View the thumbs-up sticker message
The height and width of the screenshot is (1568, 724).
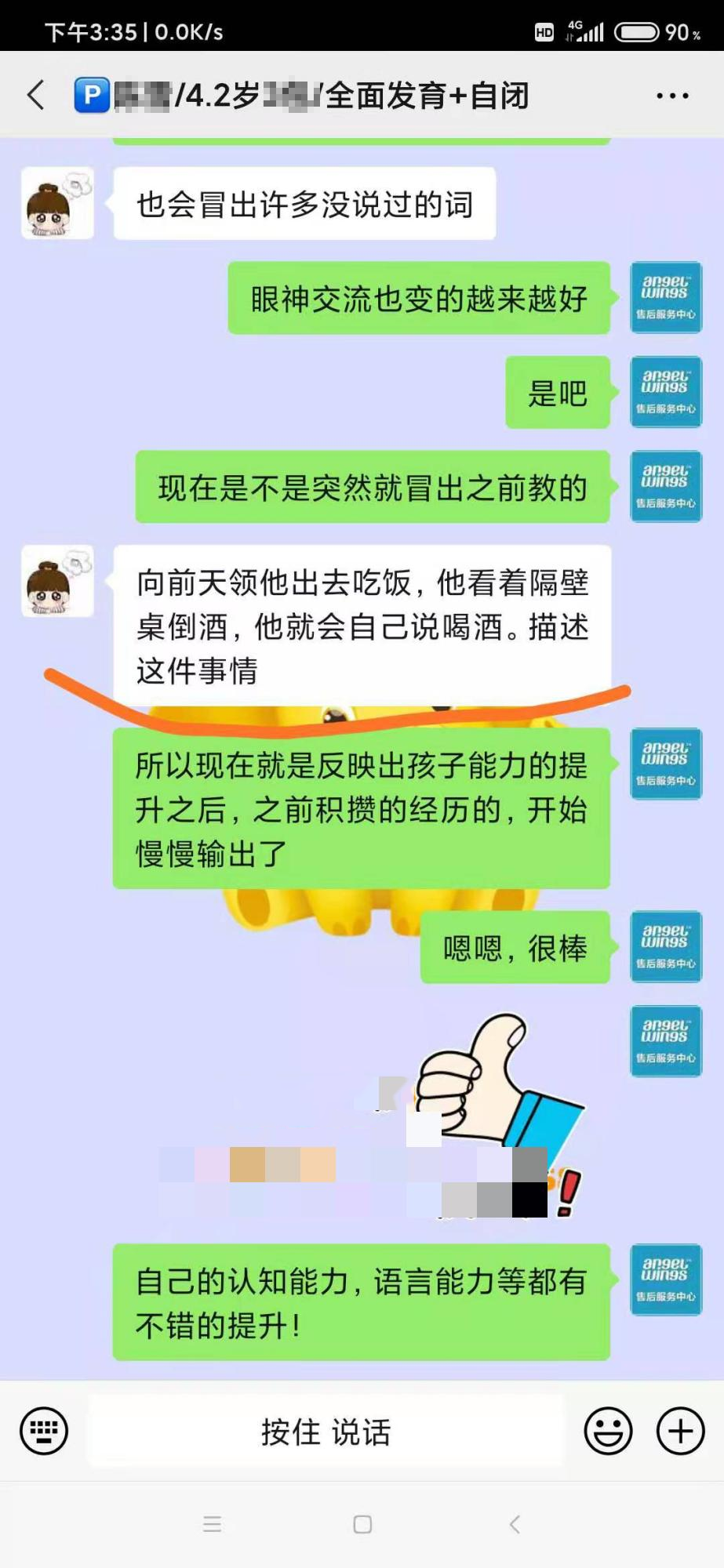(x=494, y=1113)
